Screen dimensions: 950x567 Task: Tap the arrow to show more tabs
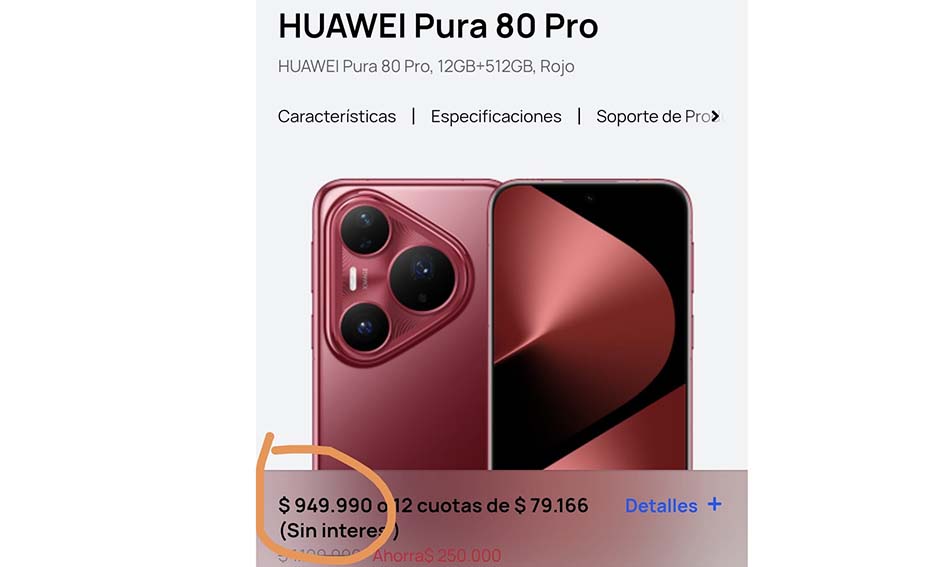715,117
